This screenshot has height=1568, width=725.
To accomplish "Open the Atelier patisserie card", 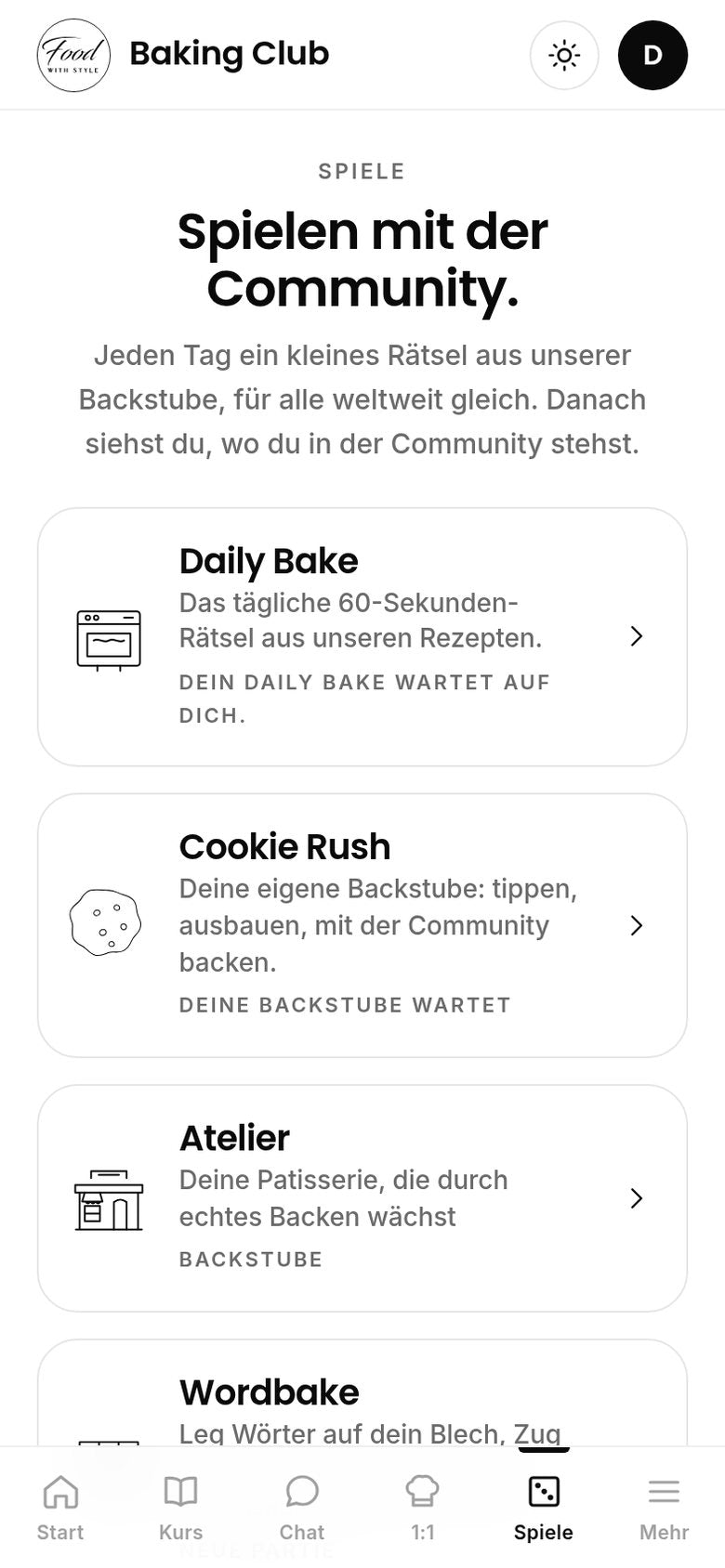I will (362, 1198).
